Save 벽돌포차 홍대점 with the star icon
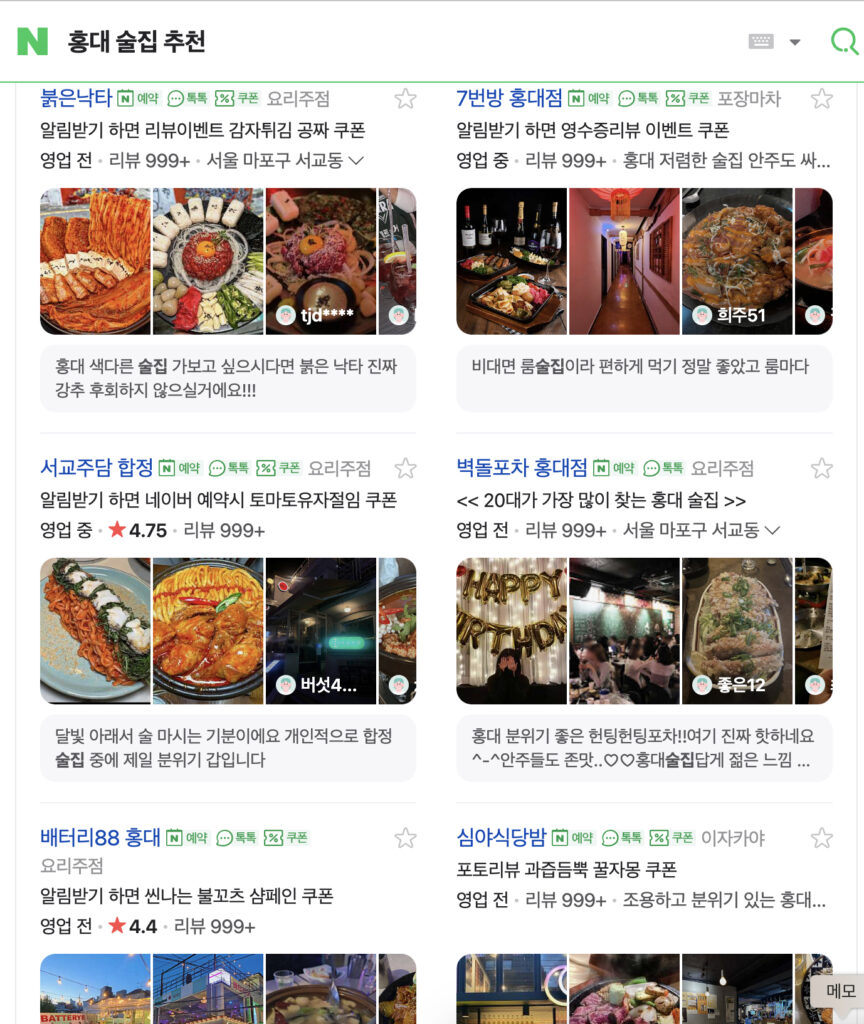Image resolution: width=864 pixels, height=1024 pixels. (x=821, y=468)
